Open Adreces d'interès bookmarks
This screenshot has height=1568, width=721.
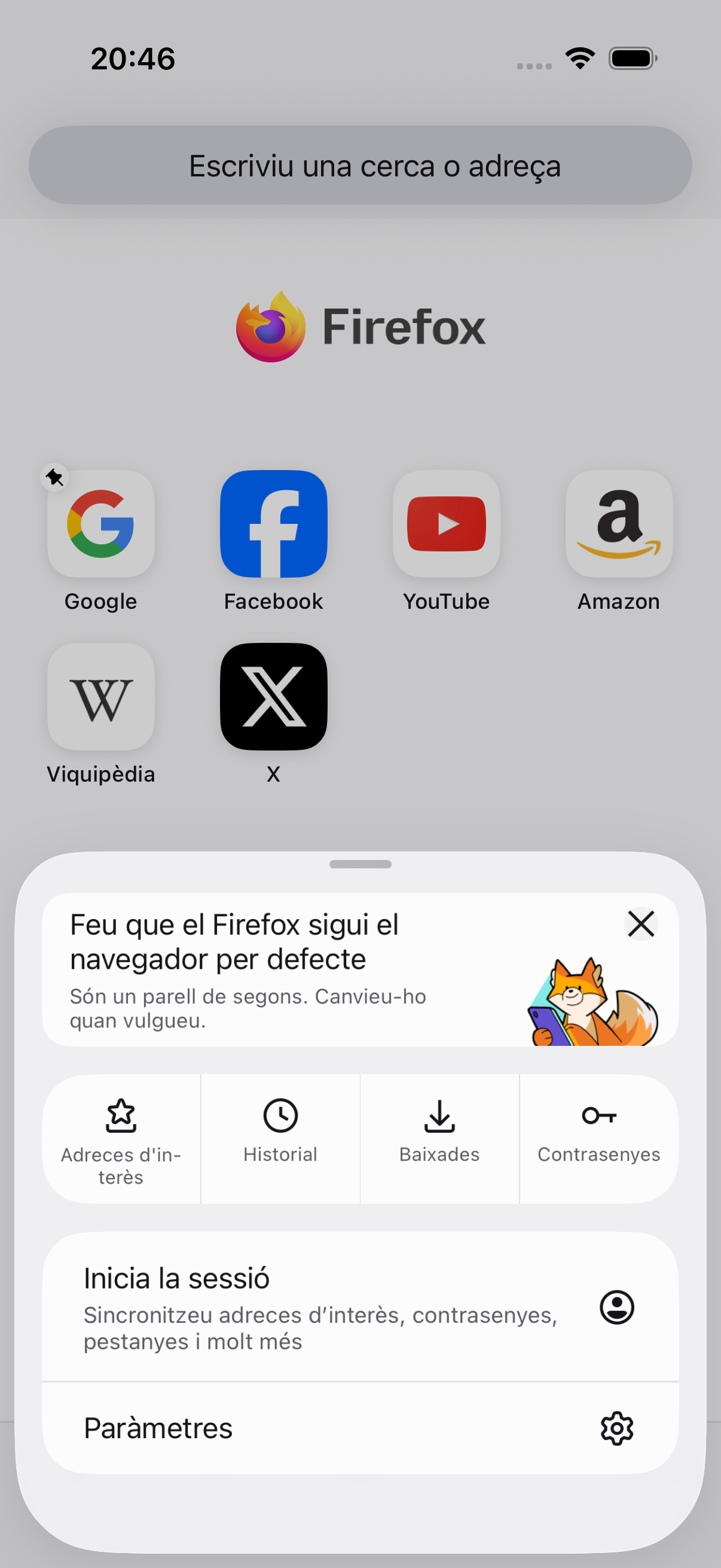[121, 1138]
